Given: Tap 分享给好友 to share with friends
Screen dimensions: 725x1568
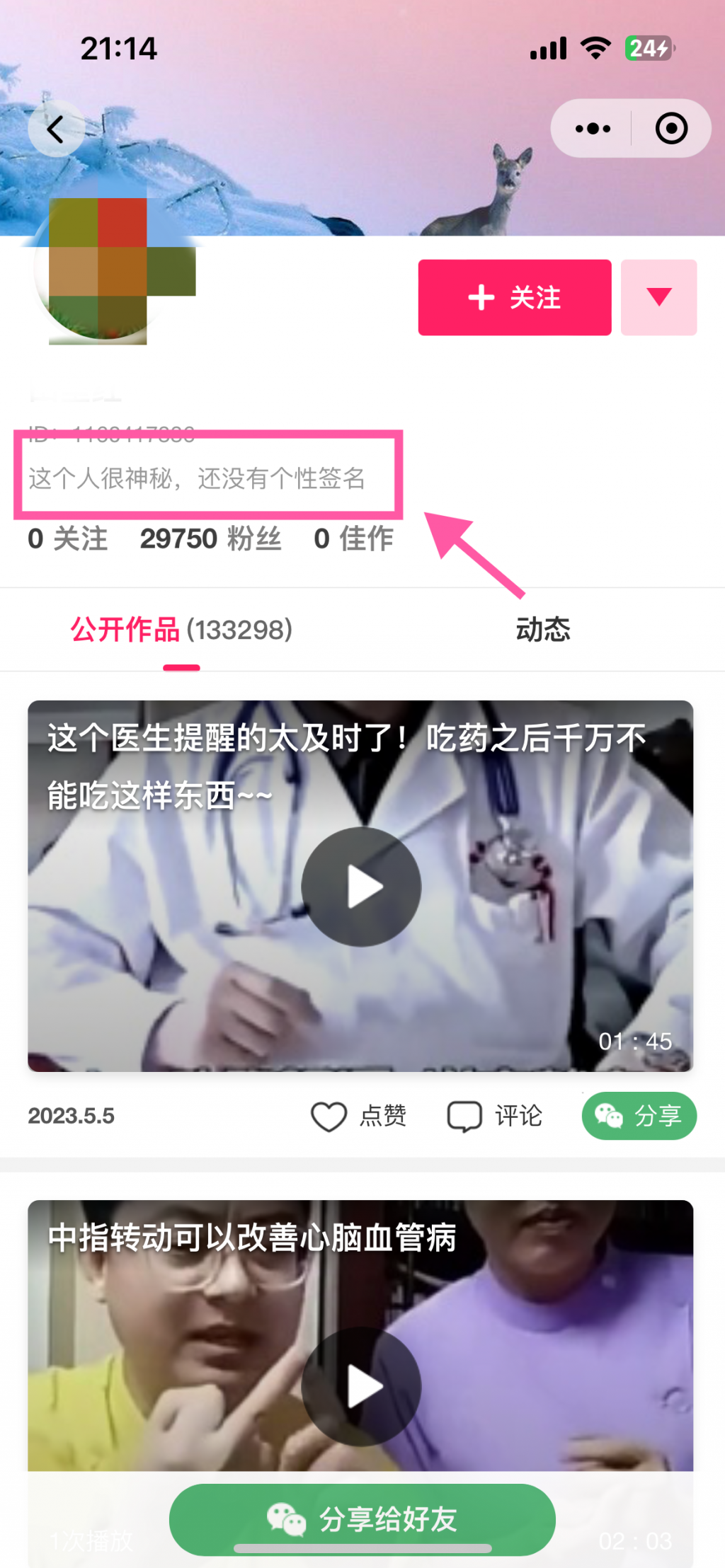Looking at the screenshot, I should pos(362,1518).
